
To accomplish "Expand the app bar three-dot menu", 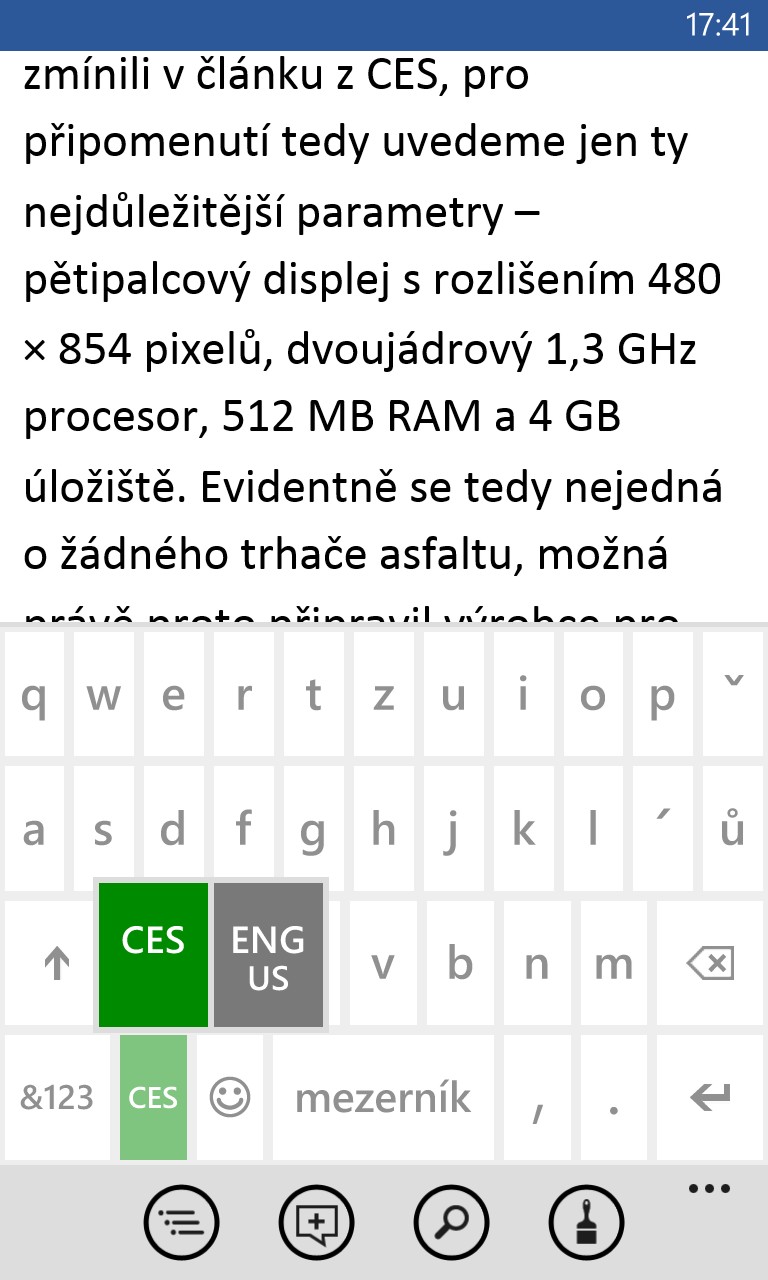I will (x=710, y=1189).
